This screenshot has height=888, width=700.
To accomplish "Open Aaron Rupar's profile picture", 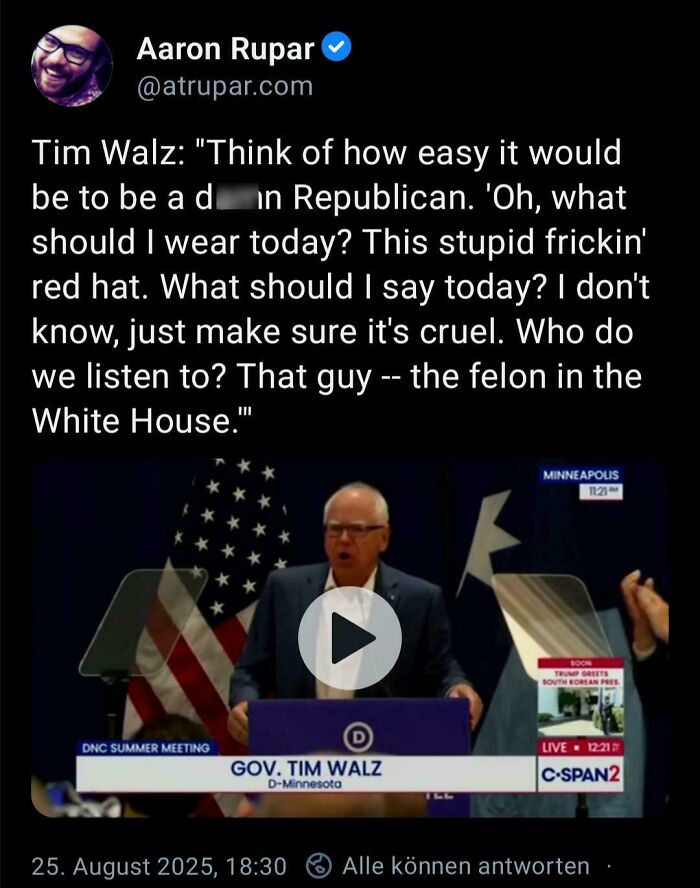I will point(72,65).
